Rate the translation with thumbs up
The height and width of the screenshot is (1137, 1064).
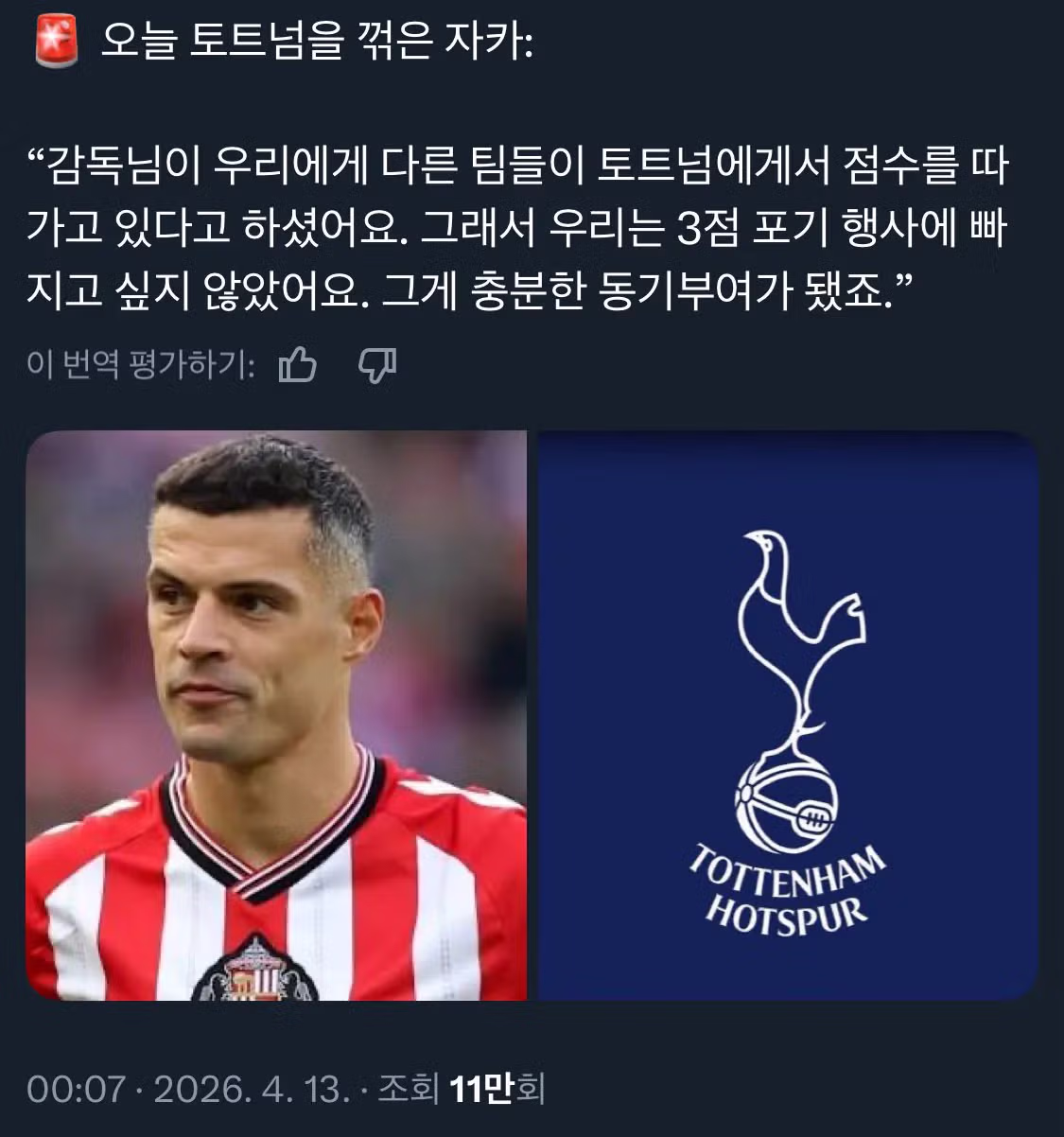click(297, 364)
